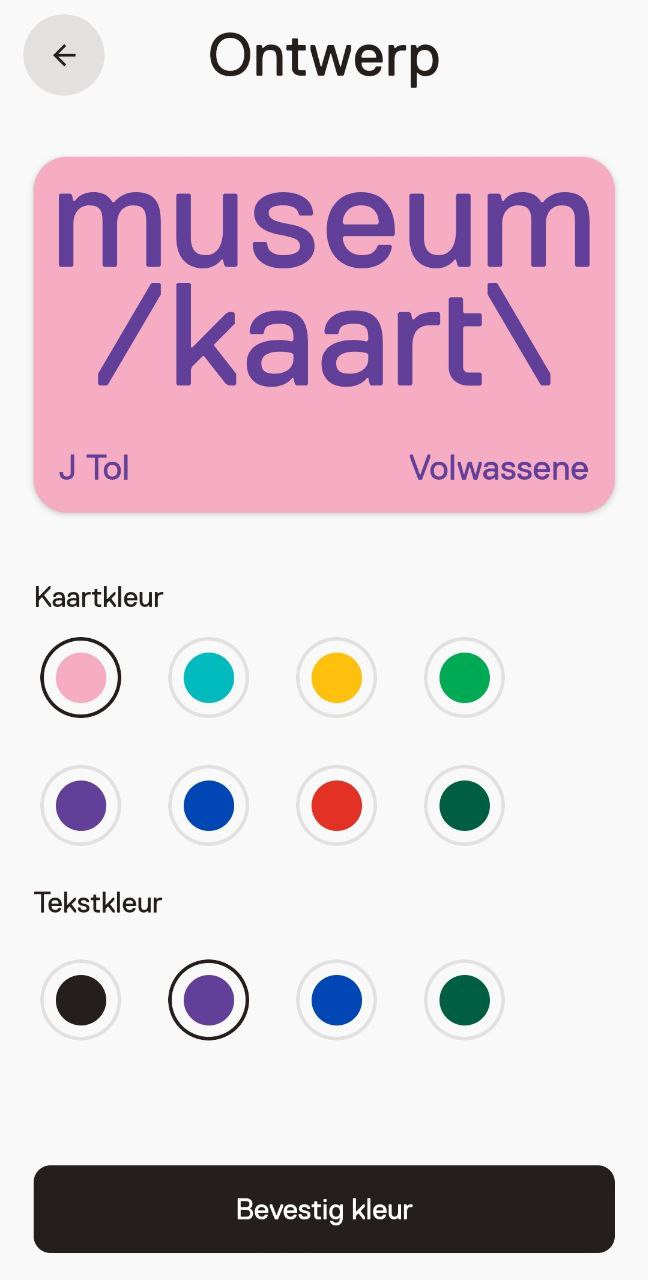648x1280 pixels.
Task: Set card color to dark green
Action: [465, 805]
